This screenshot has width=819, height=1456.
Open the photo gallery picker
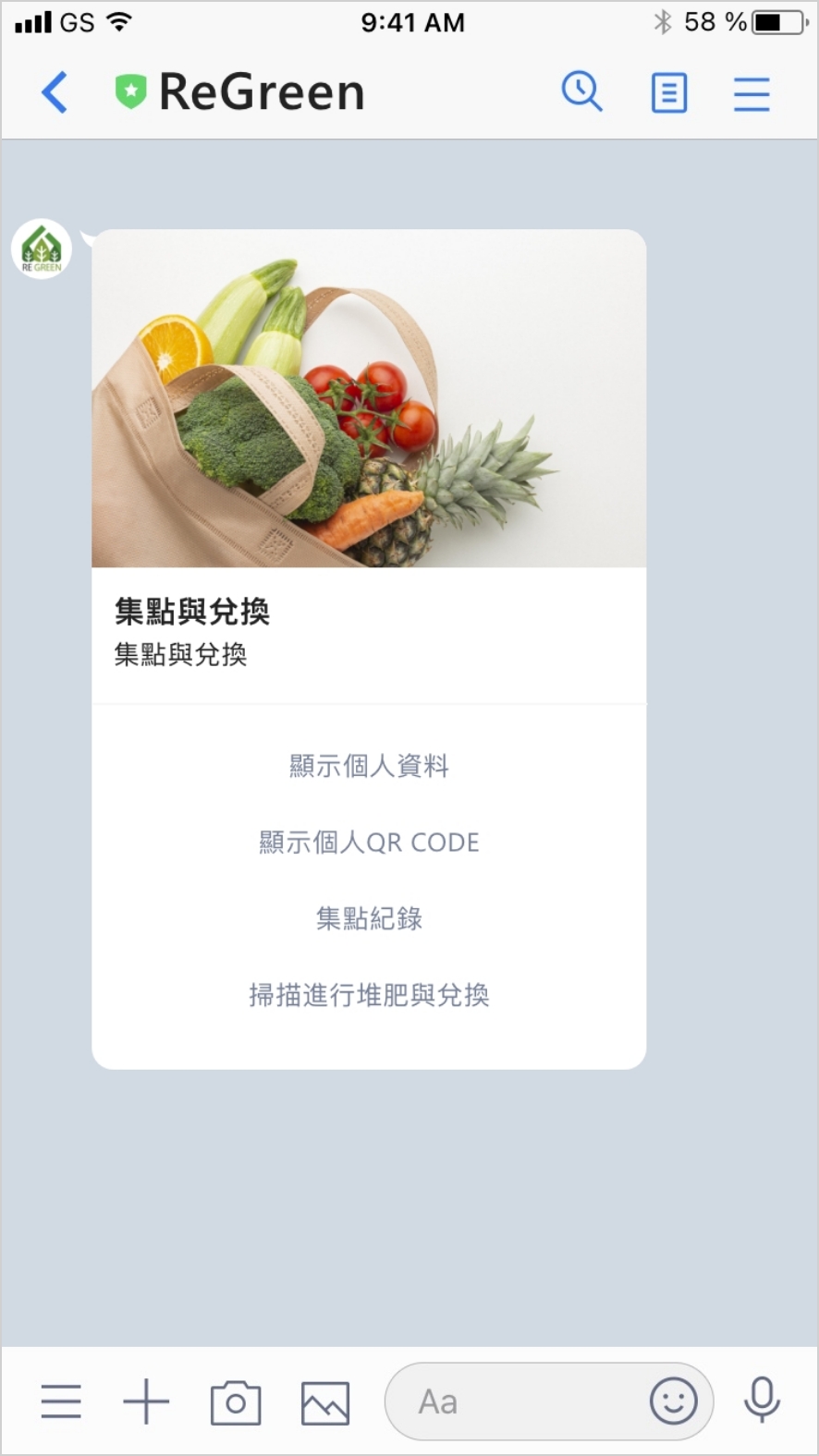[x=325, y=1402]
